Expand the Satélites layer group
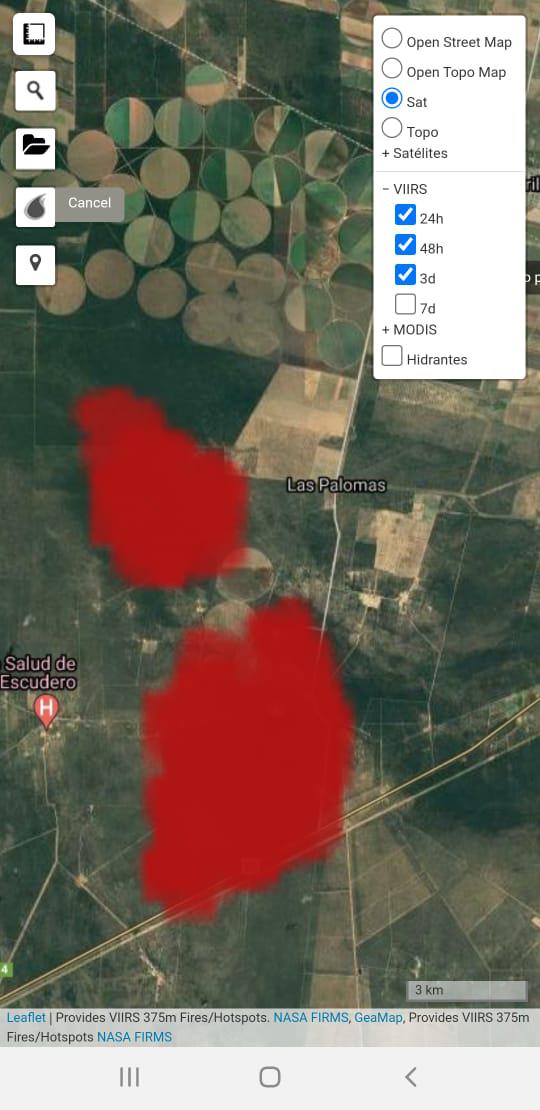Screen dimensions: 540x1110 (x=414, y=153)
